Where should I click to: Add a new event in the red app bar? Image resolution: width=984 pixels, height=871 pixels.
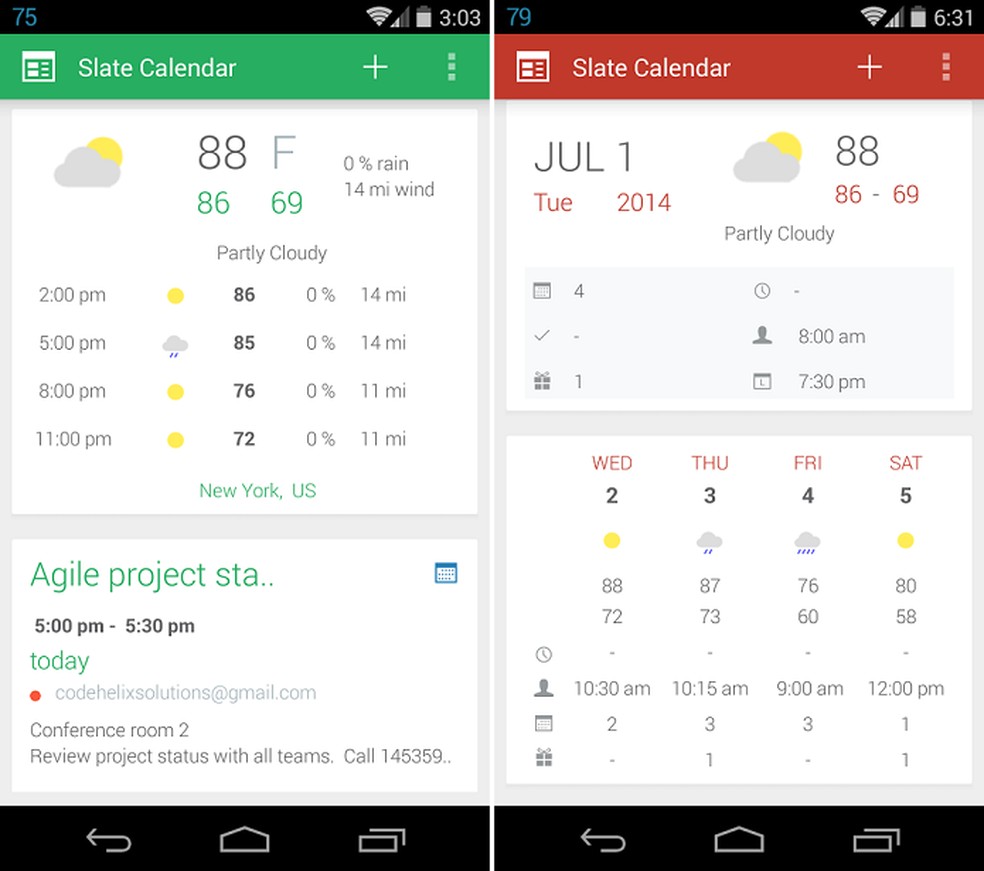pos(869,67)
